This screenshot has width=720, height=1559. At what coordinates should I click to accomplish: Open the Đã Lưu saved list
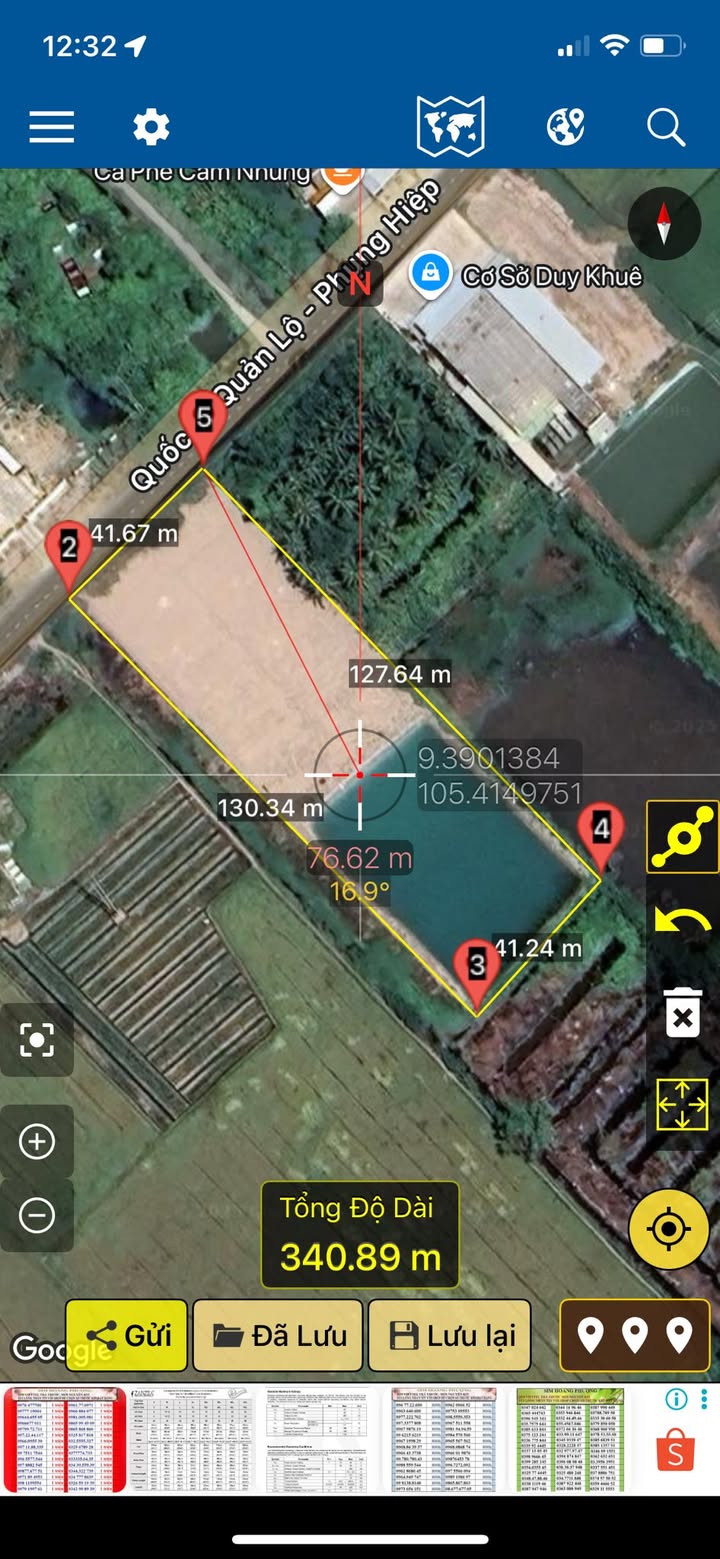tap(278, 1335)
